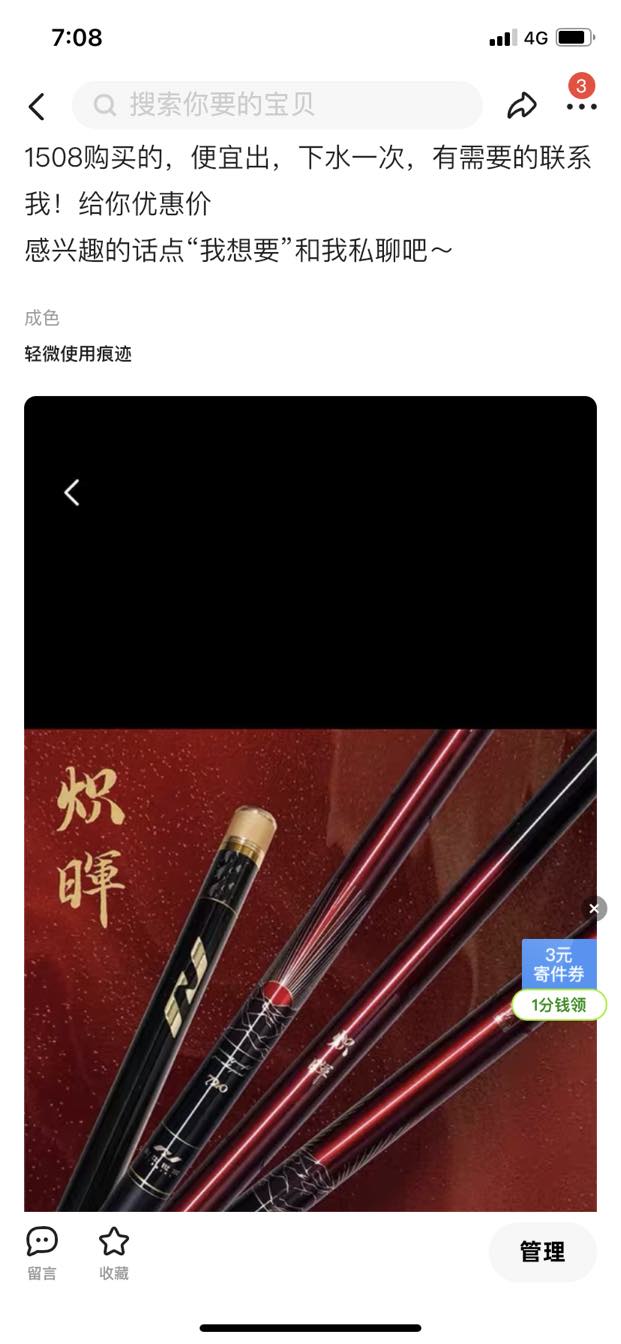Open the 留言 comments
The image size is (621, 1344).
(x=42, y=1252)
